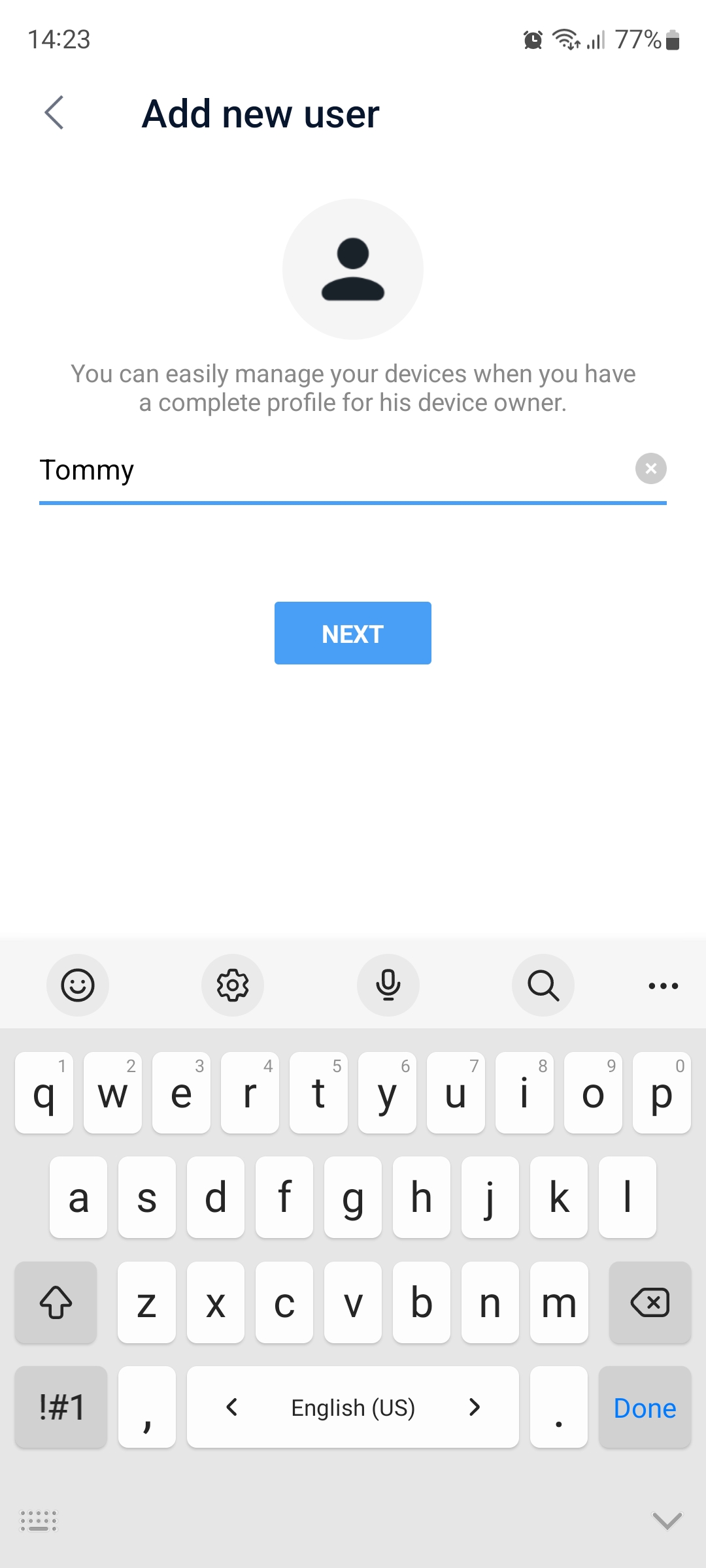Tap Done on the keyboard

(645, 1407)
